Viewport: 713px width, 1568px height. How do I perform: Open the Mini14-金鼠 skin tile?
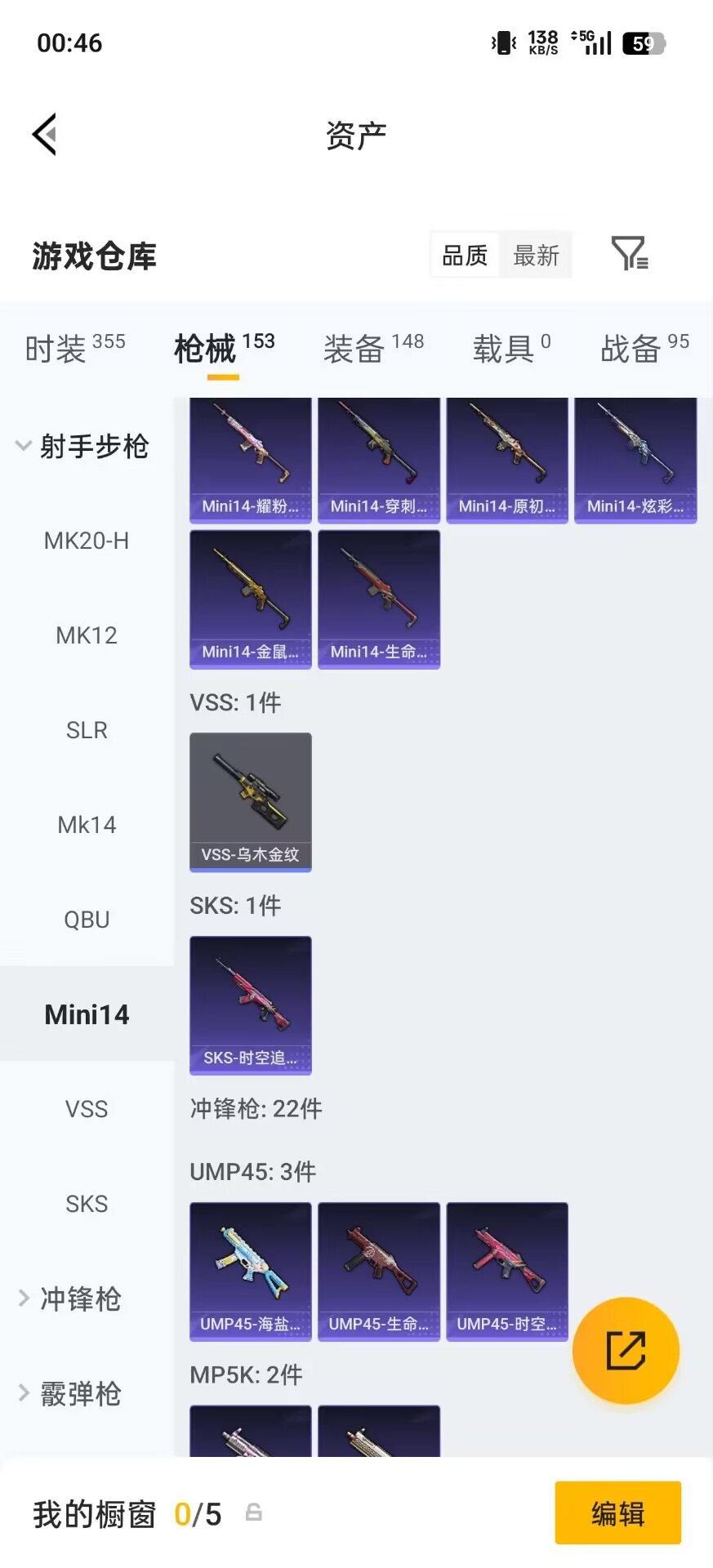pos(251,599)
